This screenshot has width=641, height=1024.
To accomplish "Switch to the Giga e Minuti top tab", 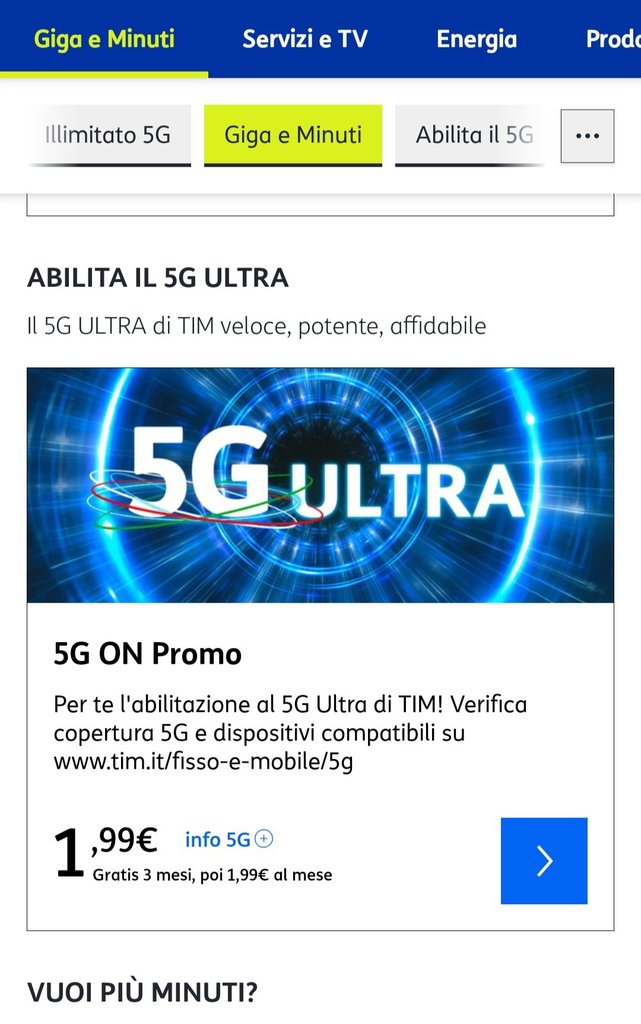I will pyautogui.click(x=104, y=40).
